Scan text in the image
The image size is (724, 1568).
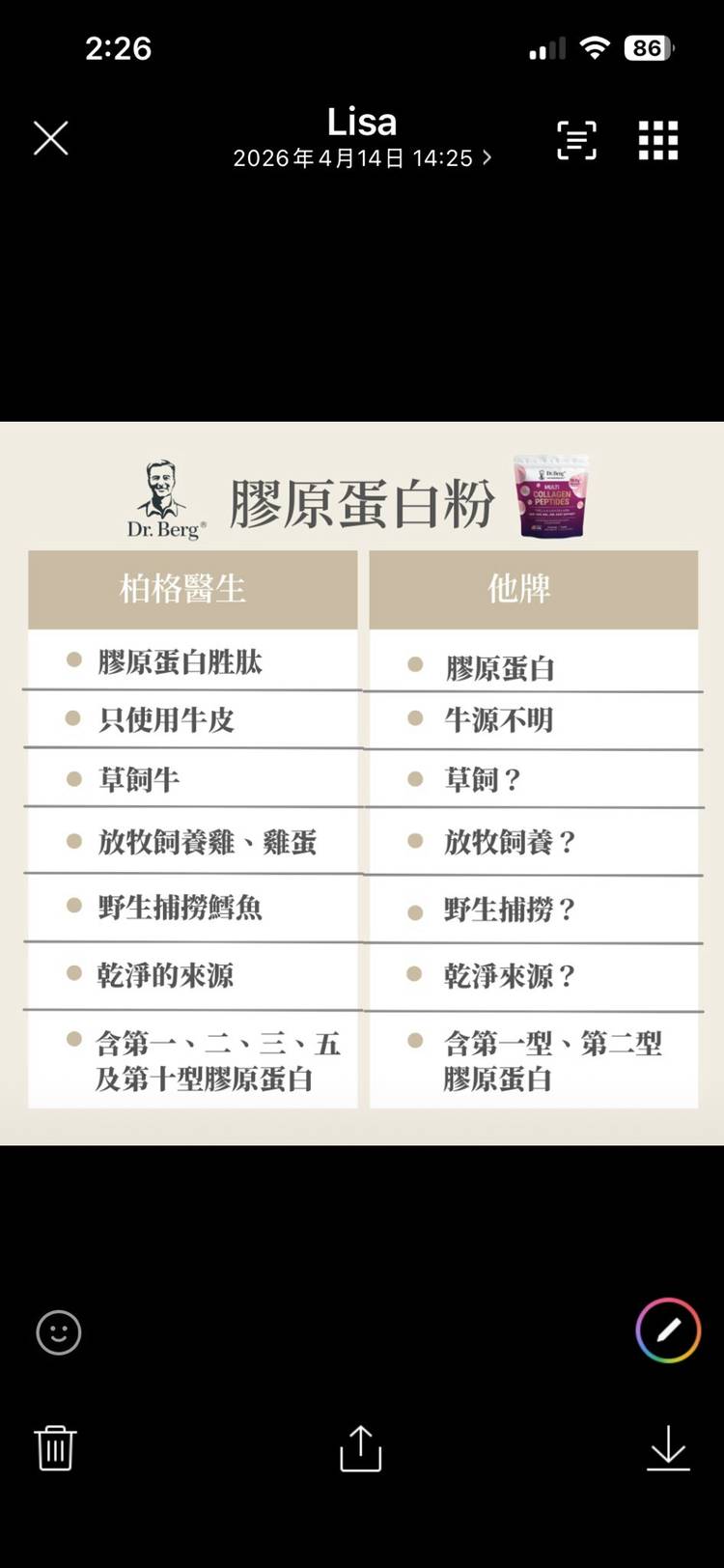(576, 141)
